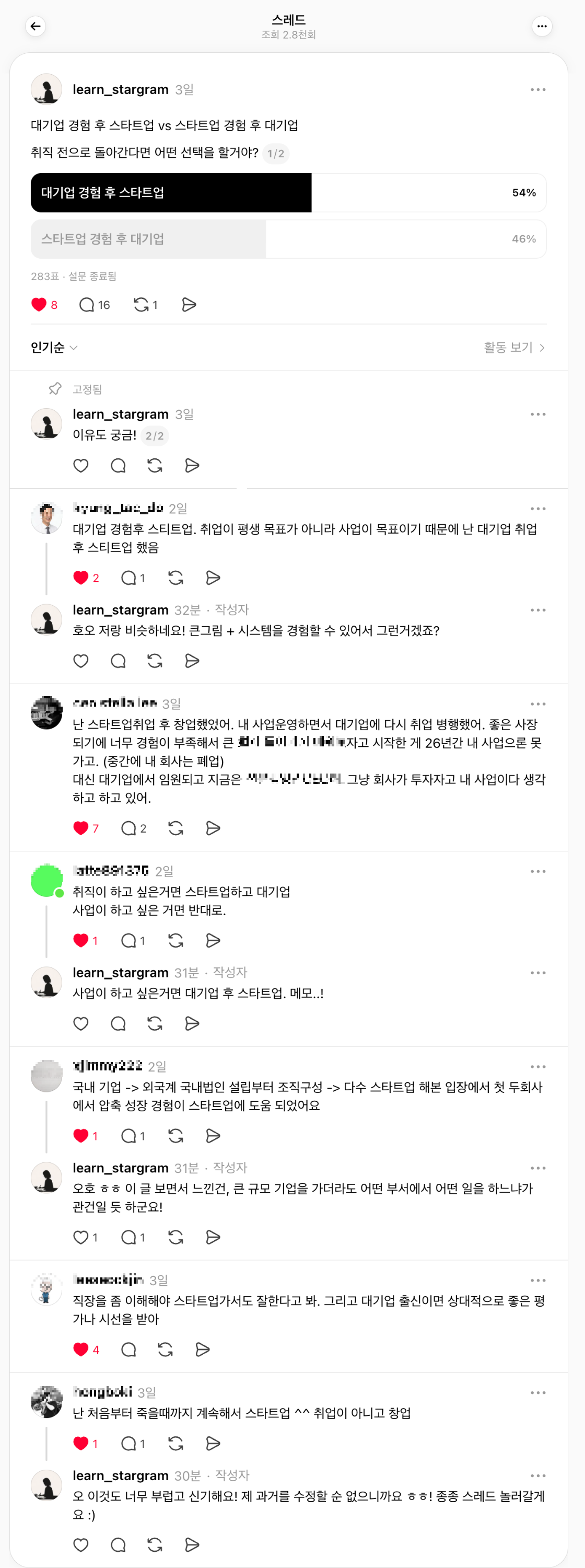Open options menu on the main poll post
The width and height of the screenshot is (585, 1568).
pos(537,89)
